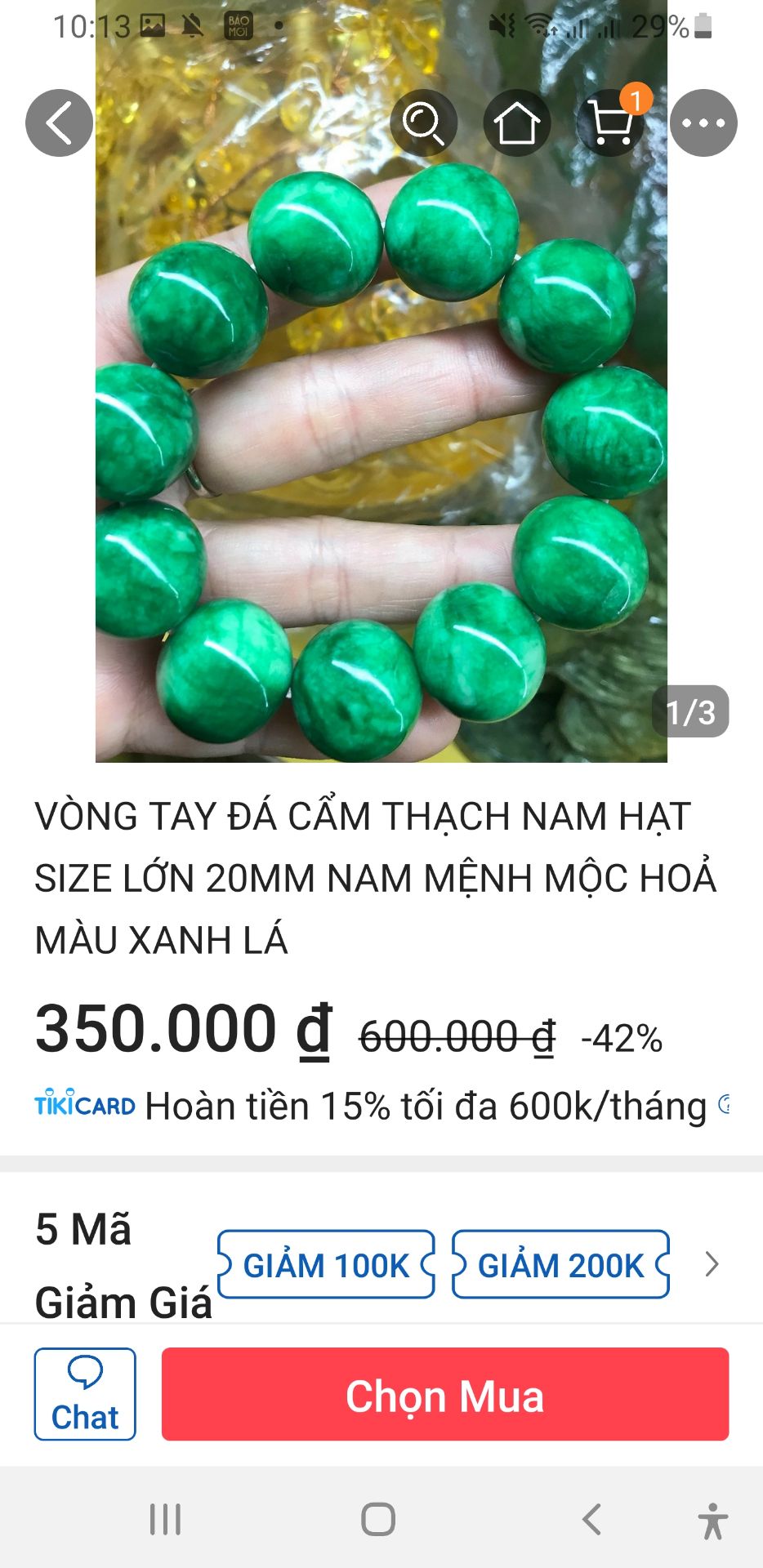Go back using the left arrow icon
This screenshot has width=763, height=1568.
[57, 122]
